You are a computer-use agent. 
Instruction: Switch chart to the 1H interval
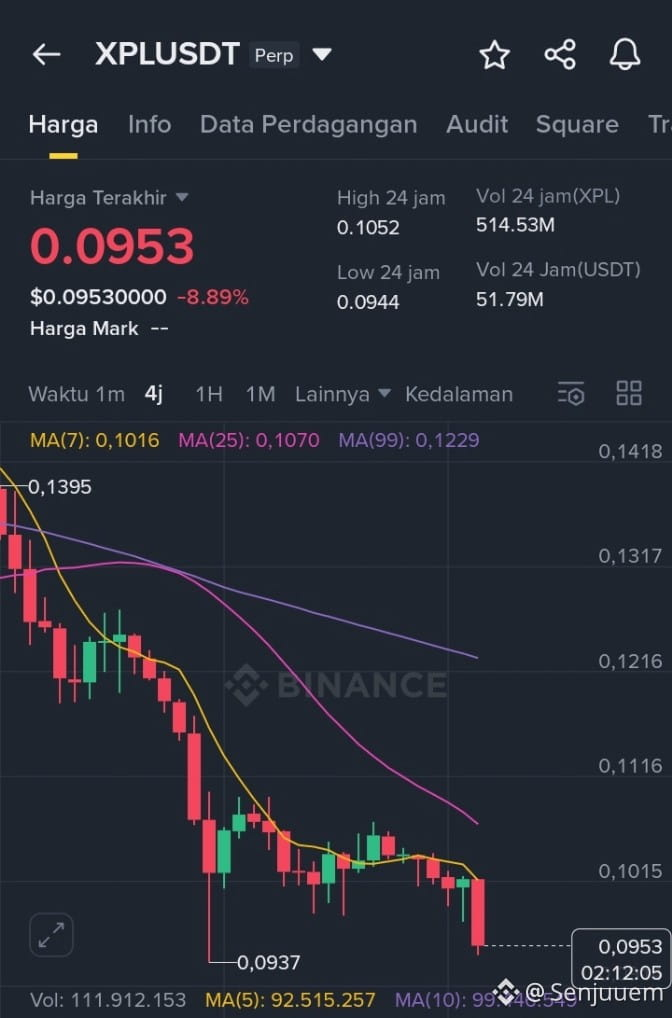click(x=209, y=394)
